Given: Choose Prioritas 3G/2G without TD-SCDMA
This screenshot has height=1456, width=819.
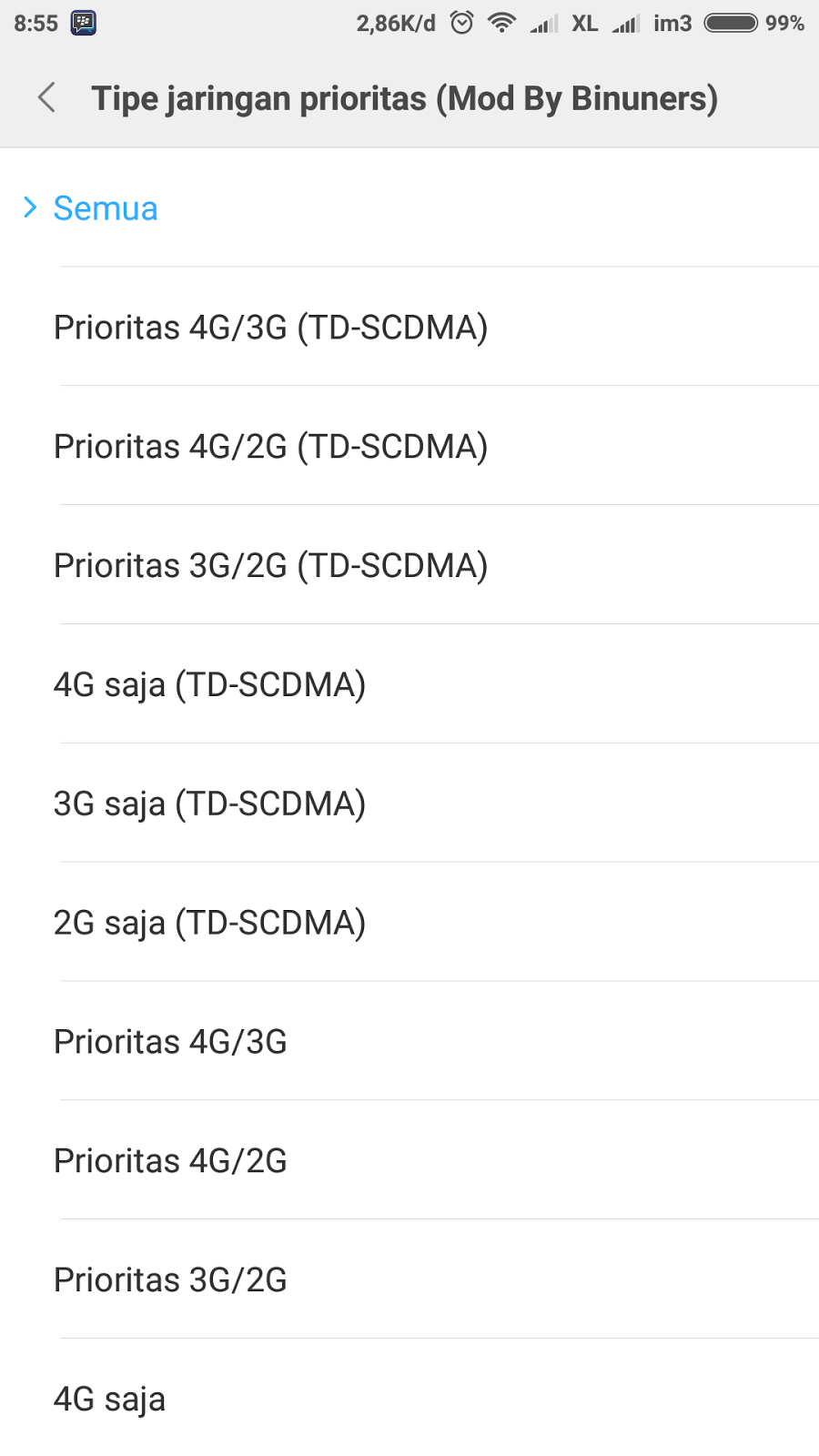Looking at the screenshot, I should (170, 1280).
